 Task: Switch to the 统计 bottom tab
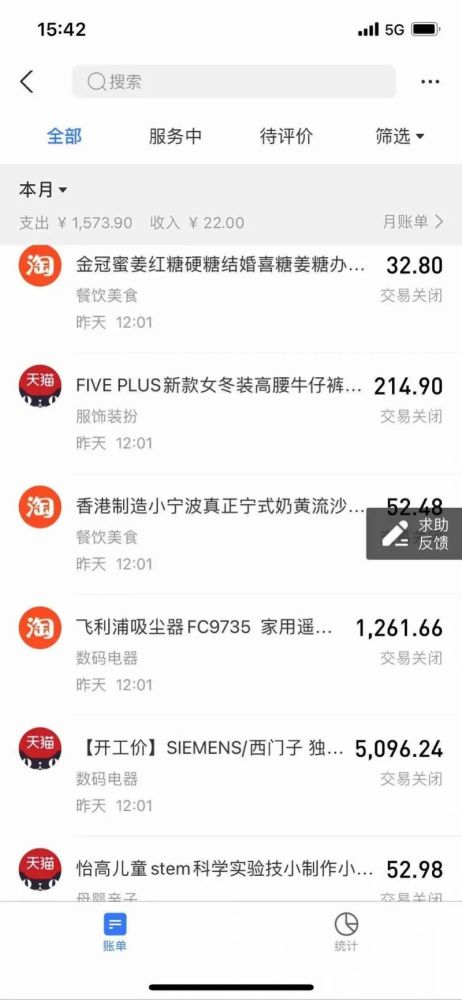click(x=346, y=932)
